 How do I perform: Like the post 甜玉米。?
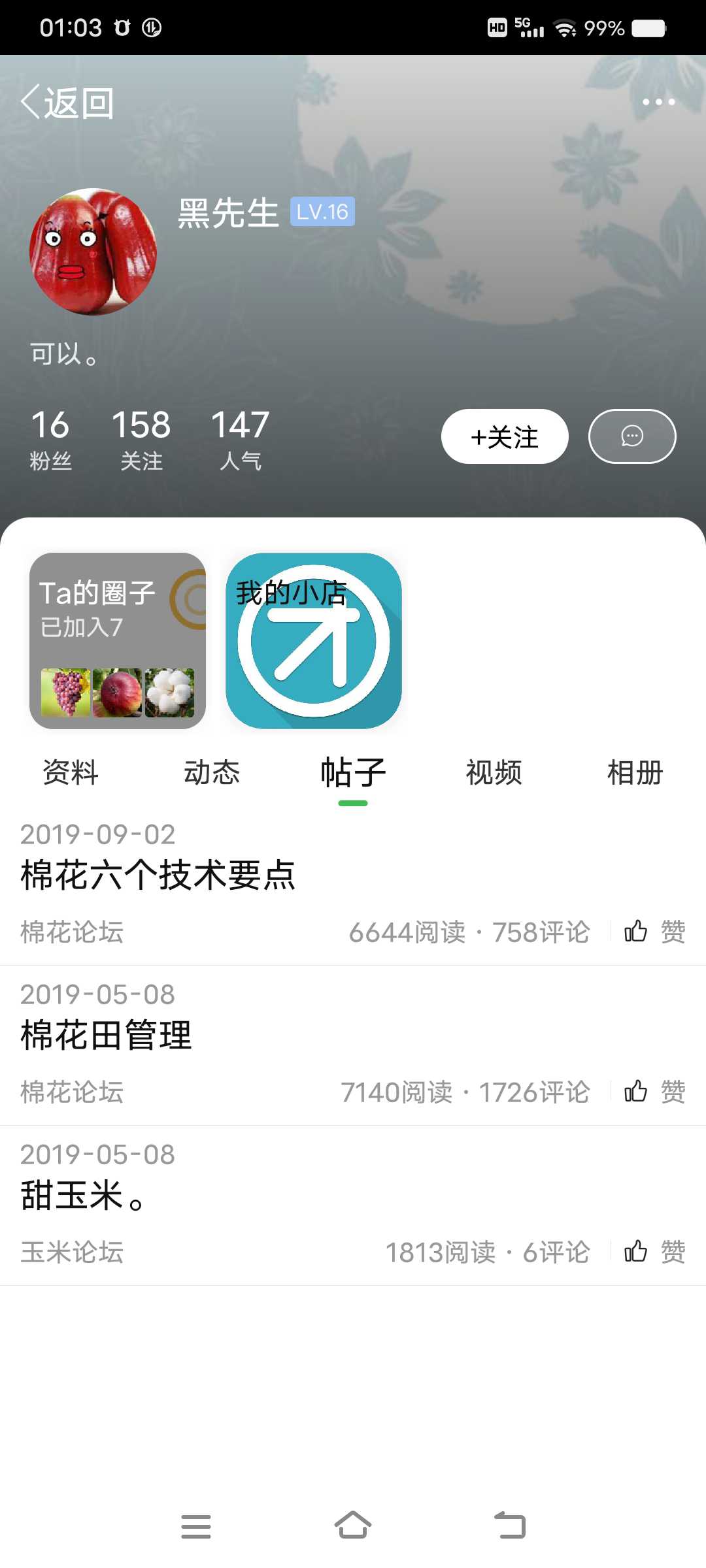point(654,1252)
